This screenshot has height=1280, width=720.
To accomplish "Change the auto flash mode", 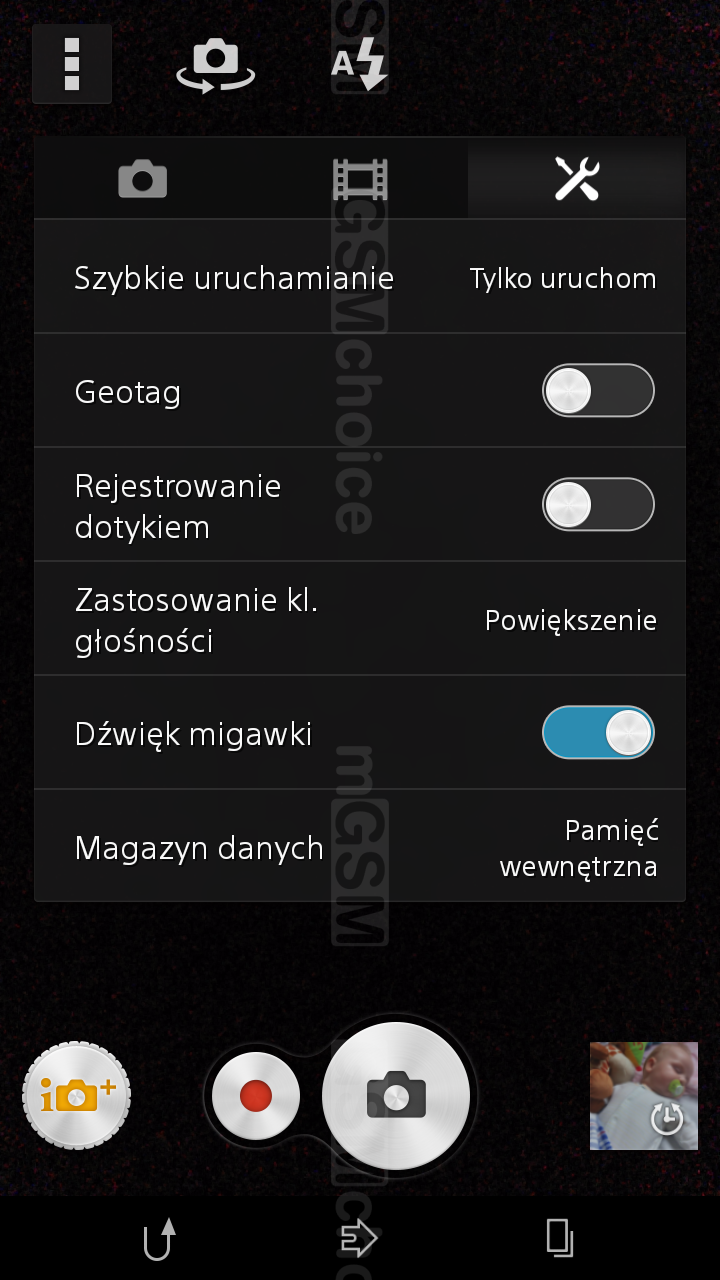I will pos(359,65).
